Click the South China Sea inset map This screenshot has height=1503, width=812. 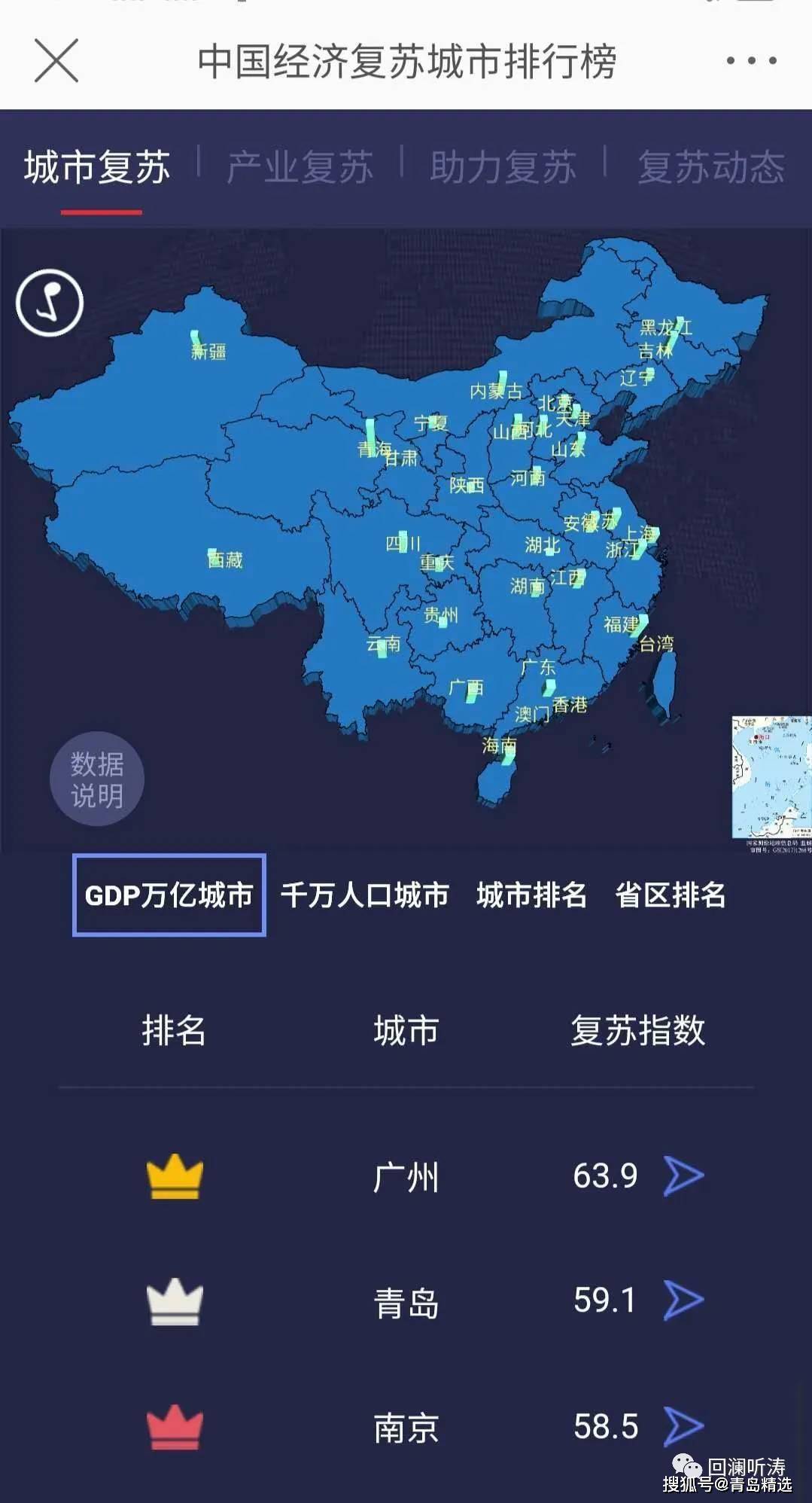tap(768, 776)
